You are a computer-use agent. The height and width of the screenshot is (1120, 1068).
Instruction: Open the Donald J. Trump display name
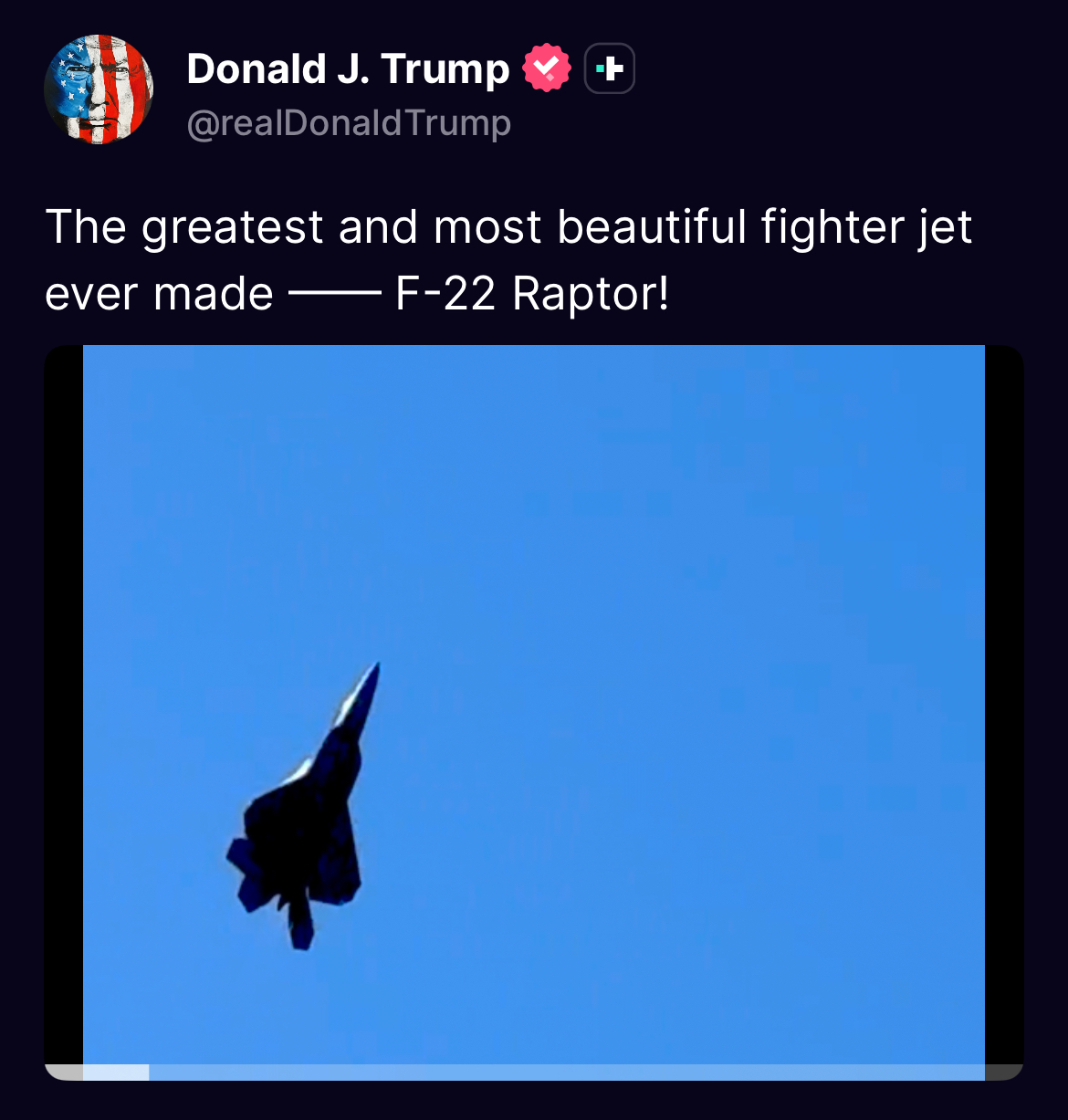pos(348,69)
